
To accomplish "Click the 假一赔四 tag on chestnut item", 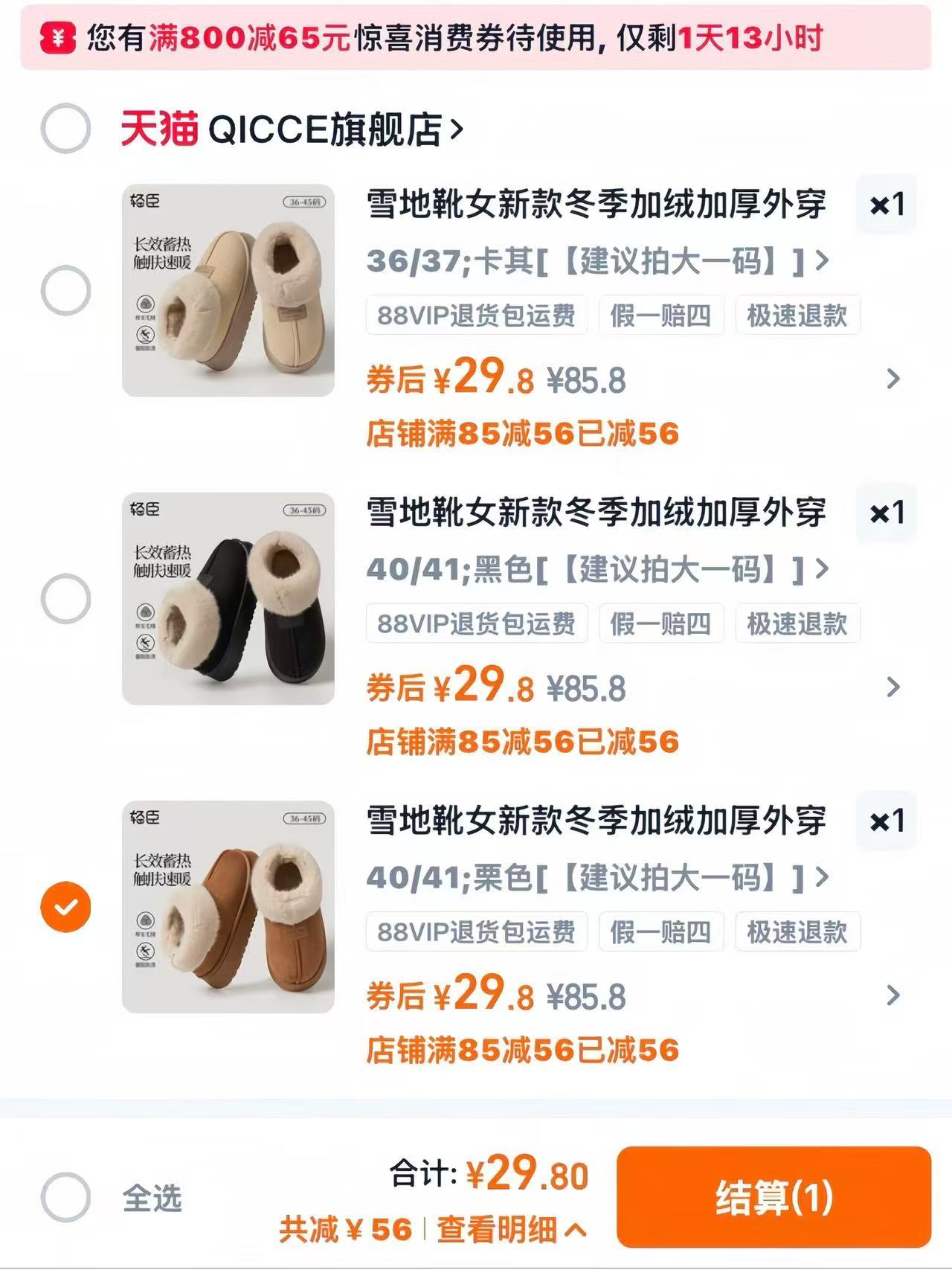I will pyautogui.click(x=660, y=931).
